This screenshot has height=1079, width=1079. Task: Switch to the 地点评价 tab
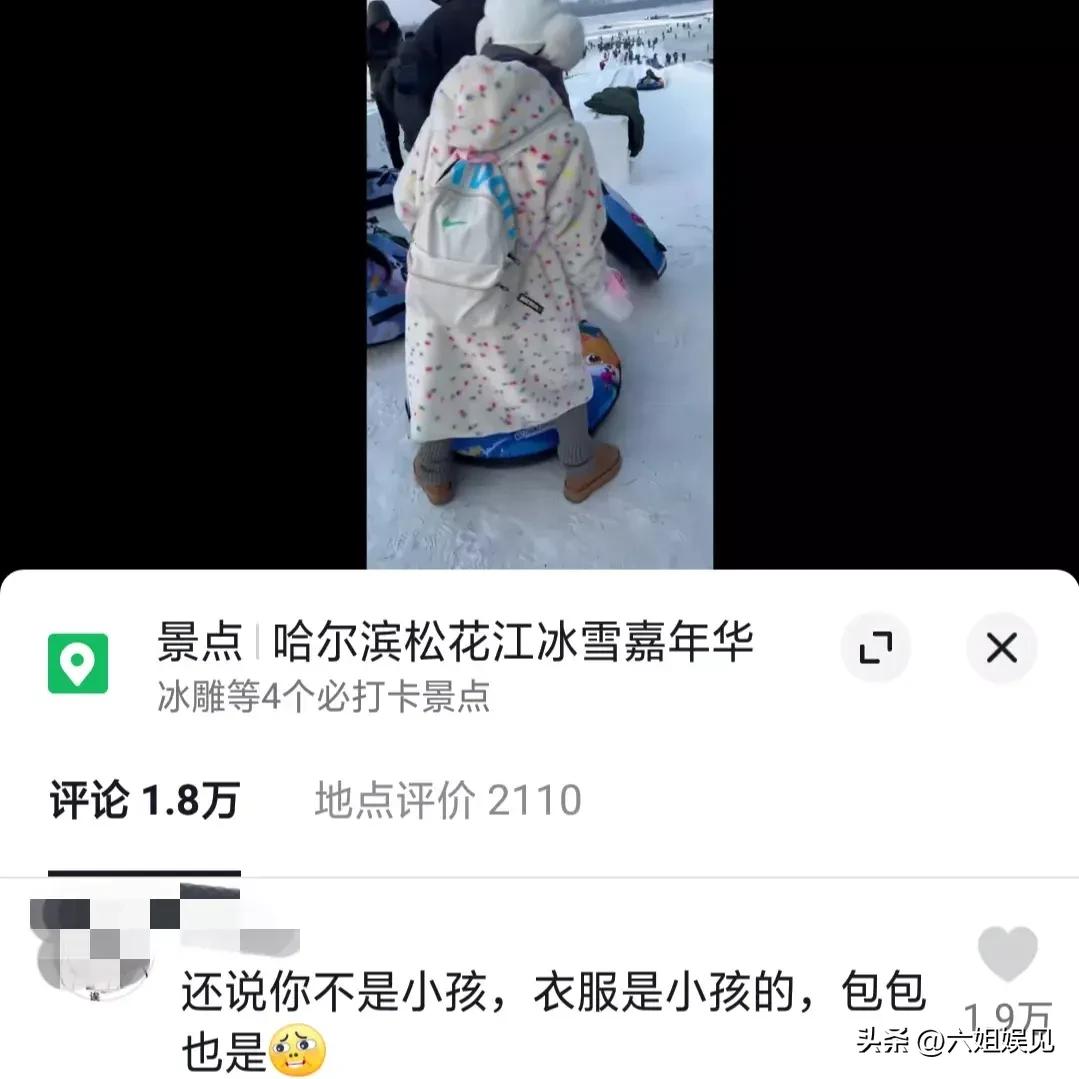click(x=447, y=801)
